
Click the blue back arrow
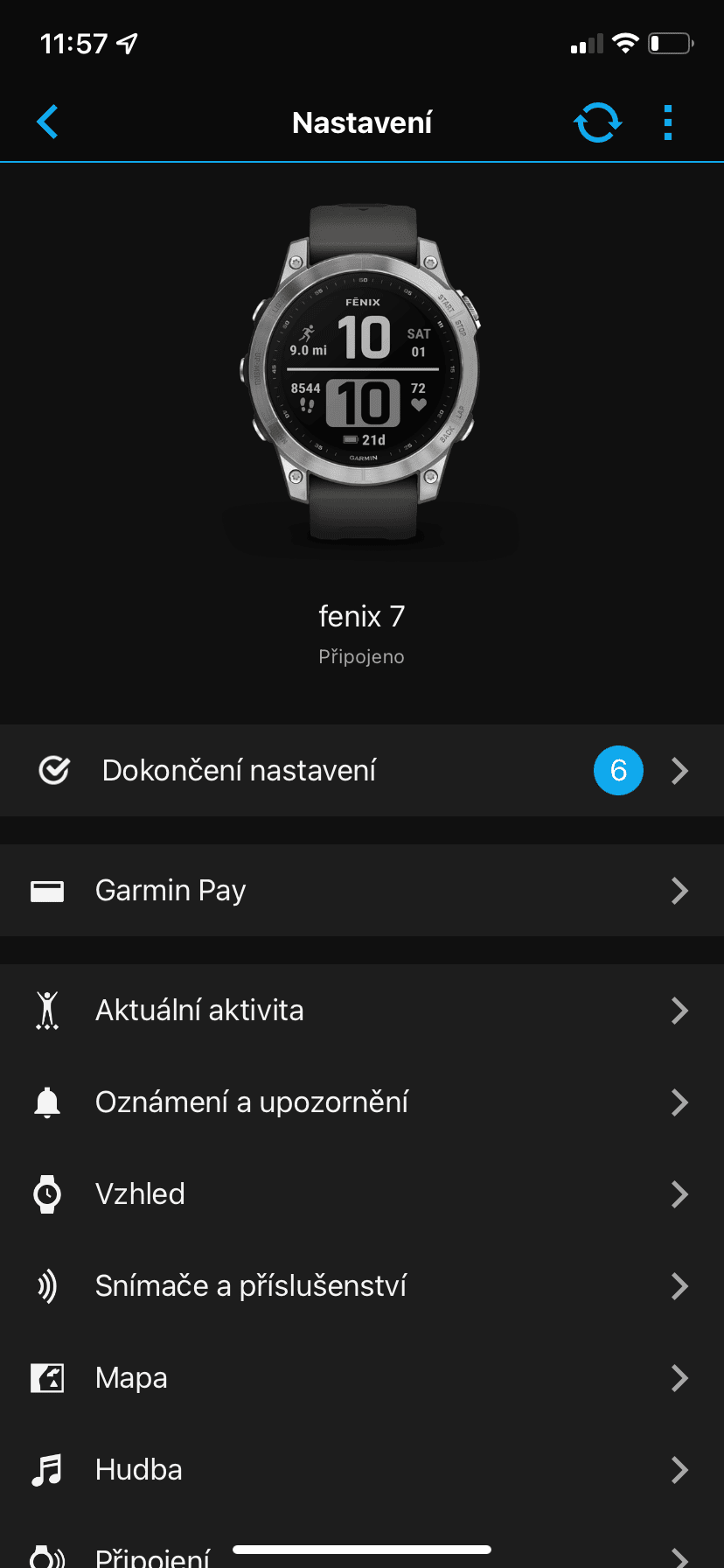(48, 122)
